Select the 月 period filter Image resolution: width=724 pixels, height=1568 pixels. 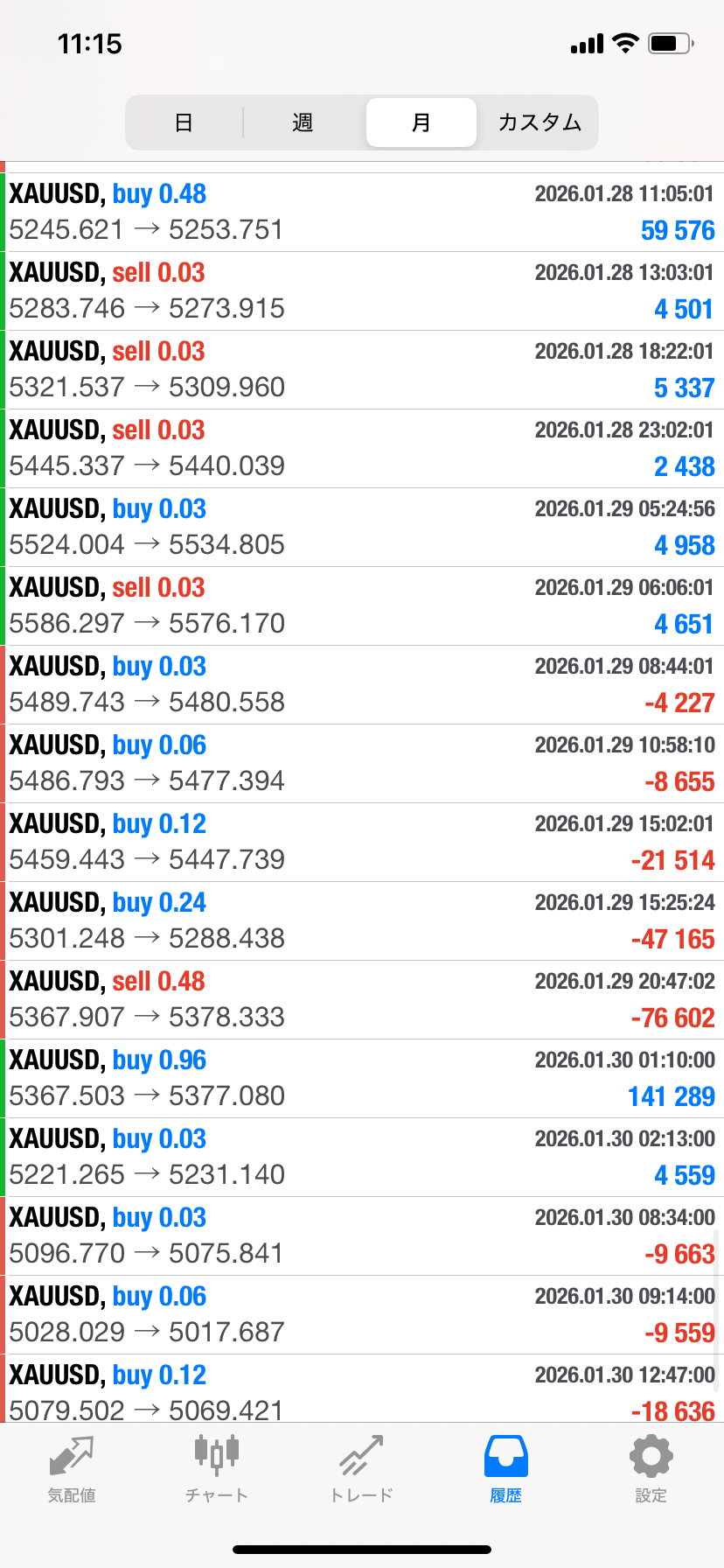[421, 122]
